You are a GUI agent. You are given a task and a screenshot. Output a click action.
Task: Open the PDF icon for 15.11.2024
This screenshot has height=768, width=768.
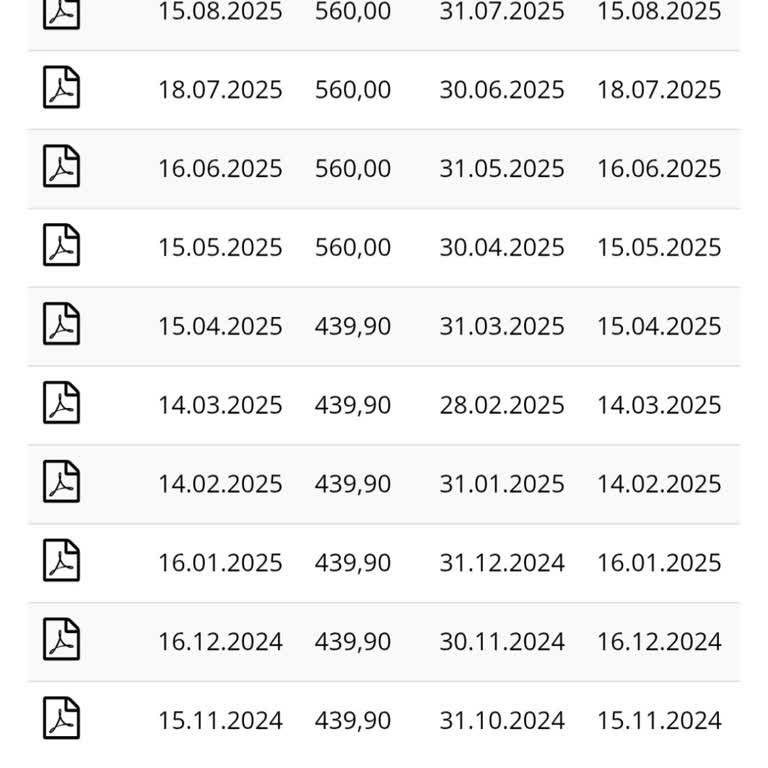pyautogui.click(x=61, y=720)
